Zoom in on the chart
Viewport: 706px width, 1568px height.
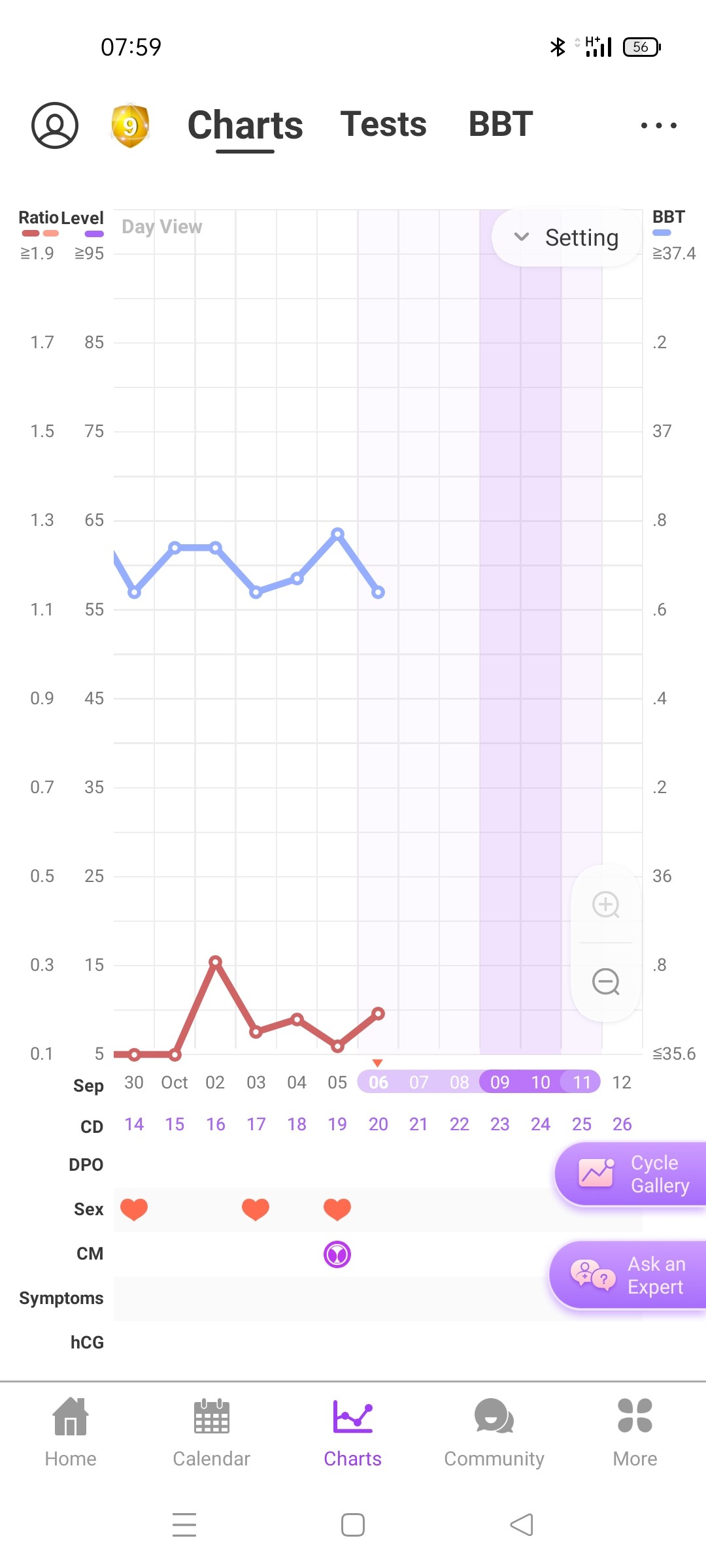tap(605, 905)
